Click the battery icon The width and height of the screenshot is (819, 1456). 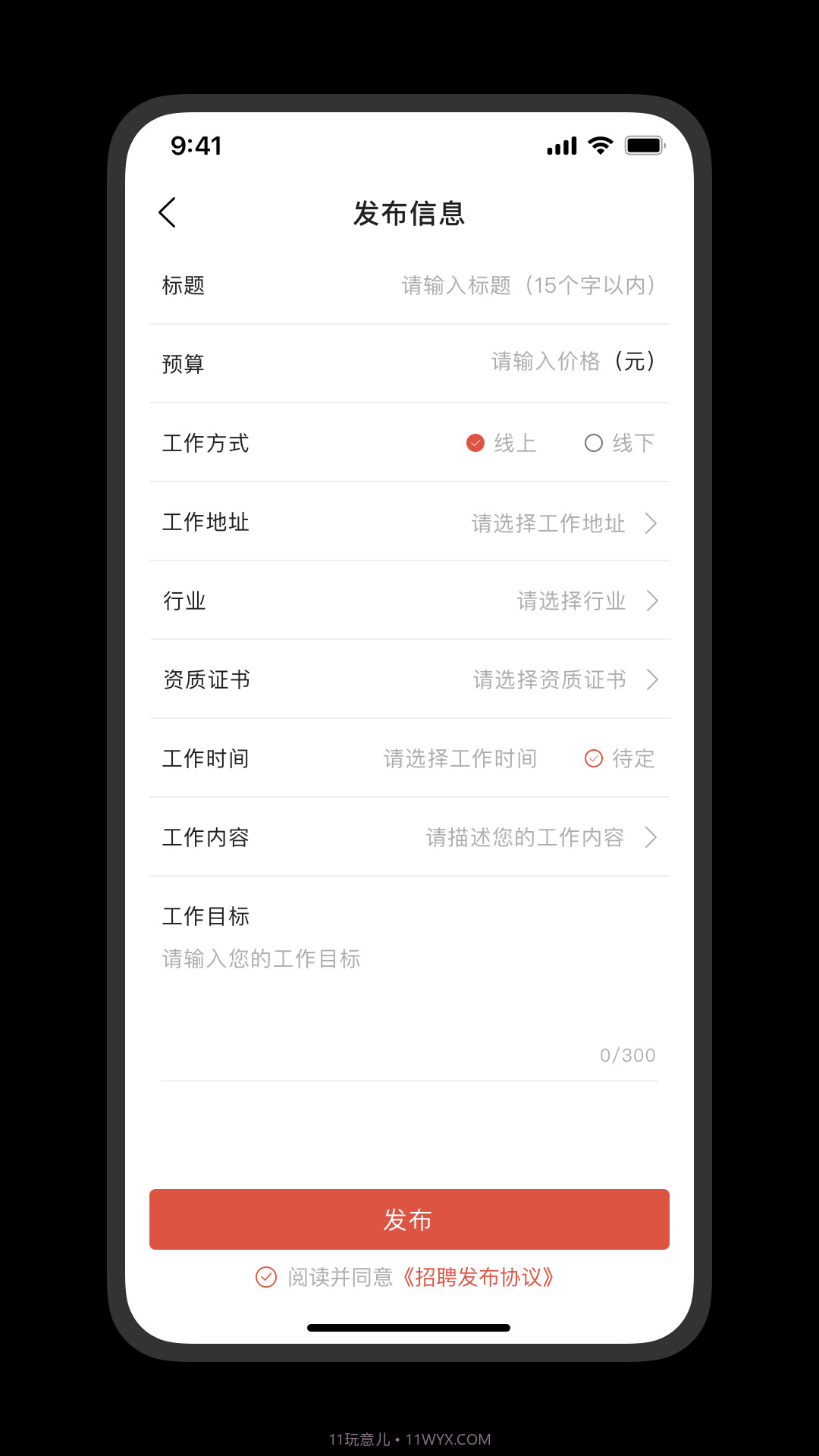[x=644, y=145]
